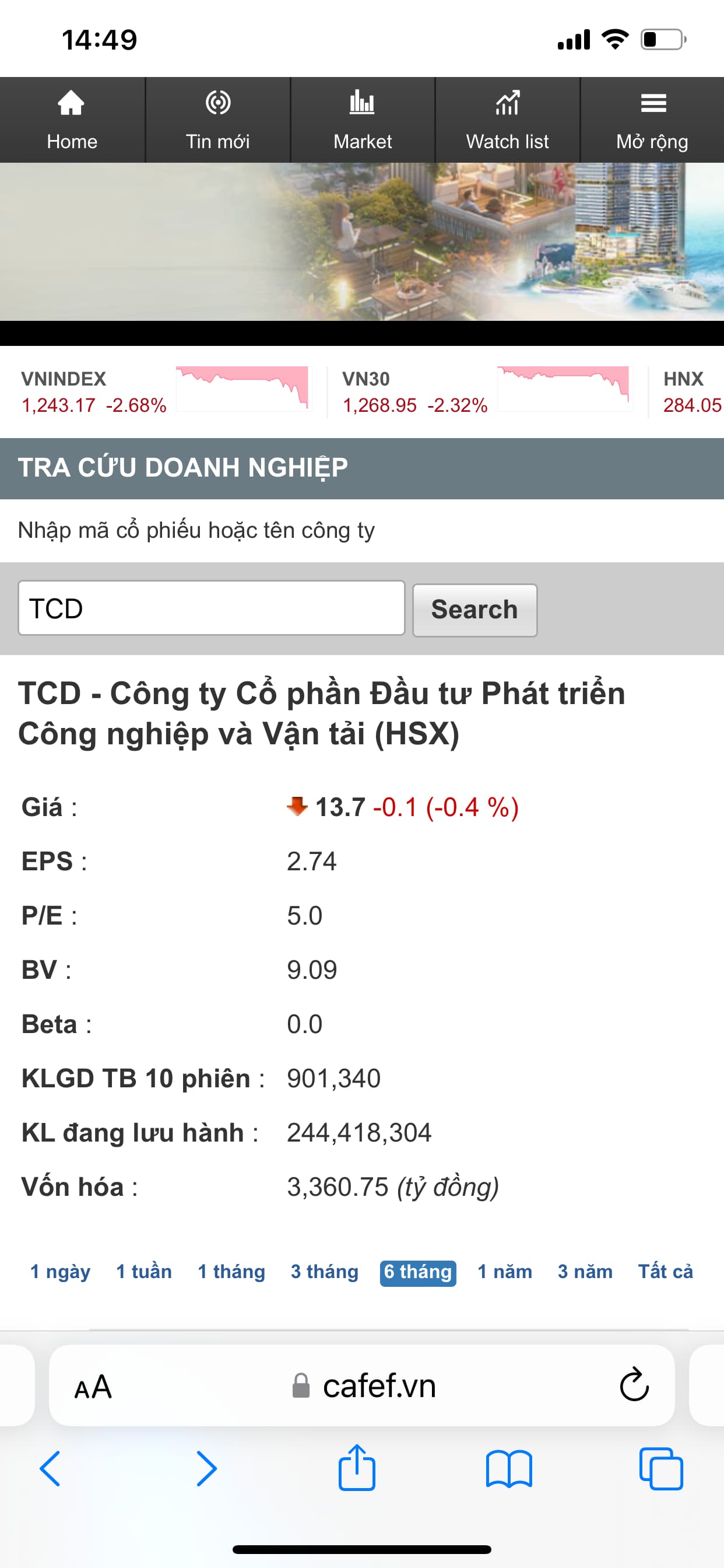The image size is (724, 1568).
Task: Open Safari's share sheet
Action: (x=357, y=1468)
